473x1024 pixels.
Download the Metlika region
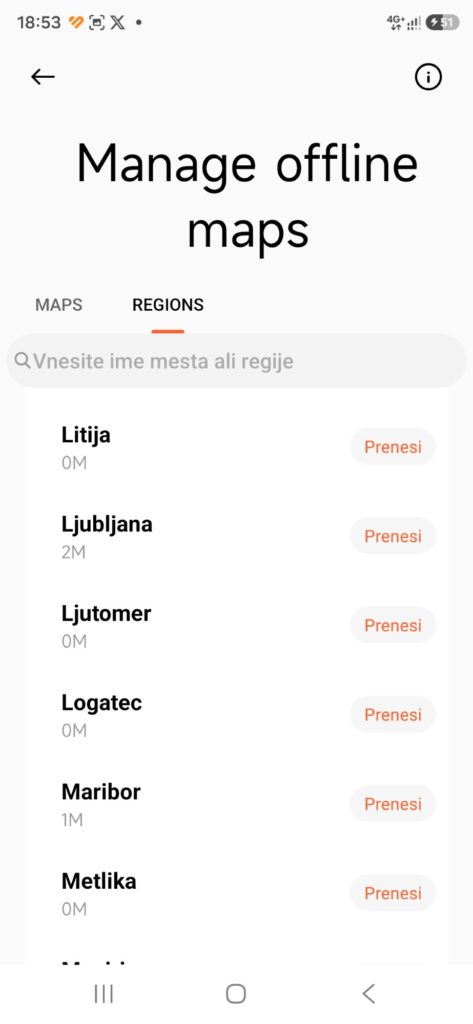coord(393,893)
